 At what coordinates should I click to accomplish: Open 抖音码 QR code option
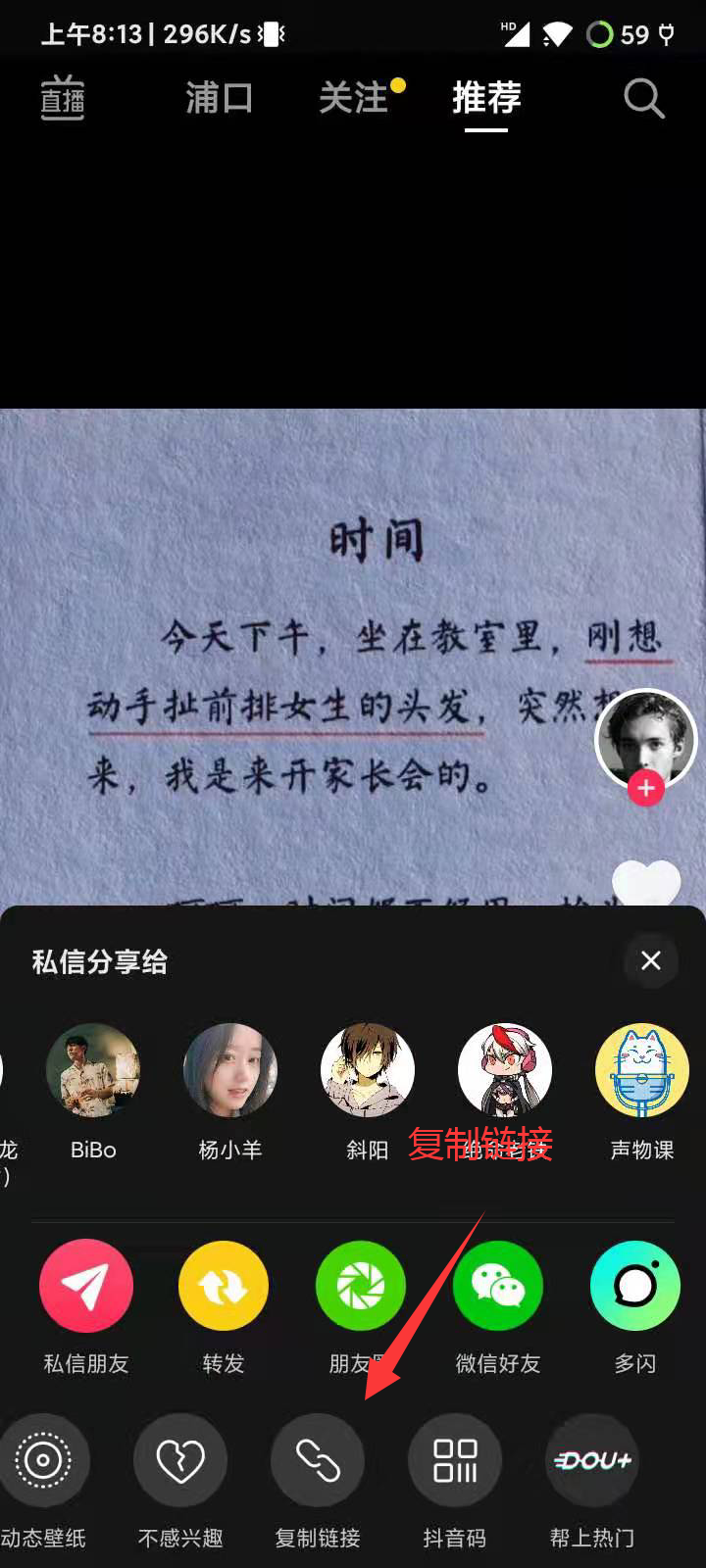455,1460
